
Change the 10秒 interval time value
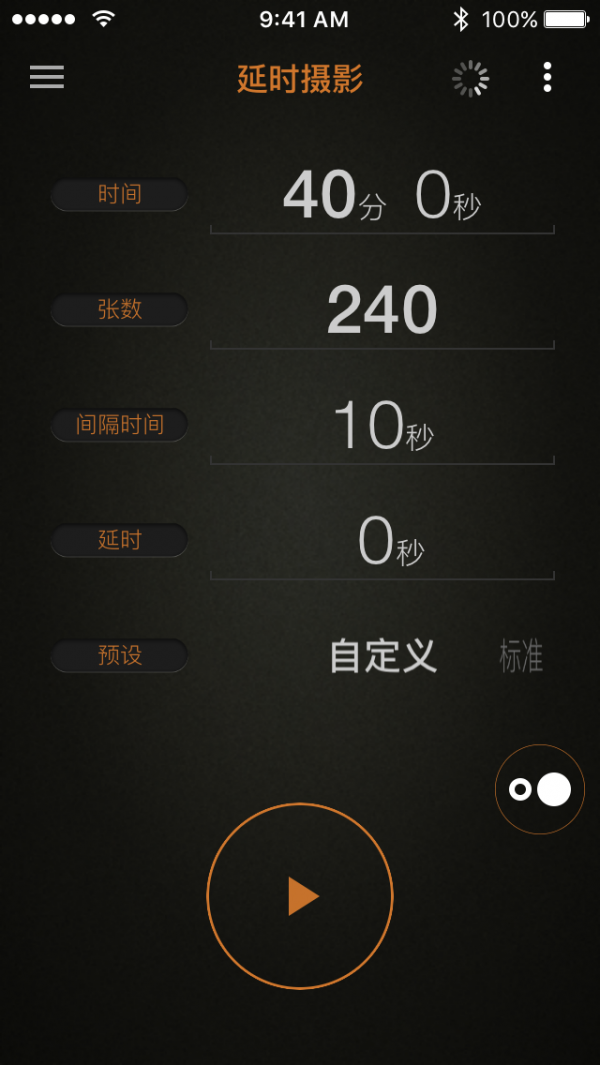pyautogui.click(x=382, y=426)
